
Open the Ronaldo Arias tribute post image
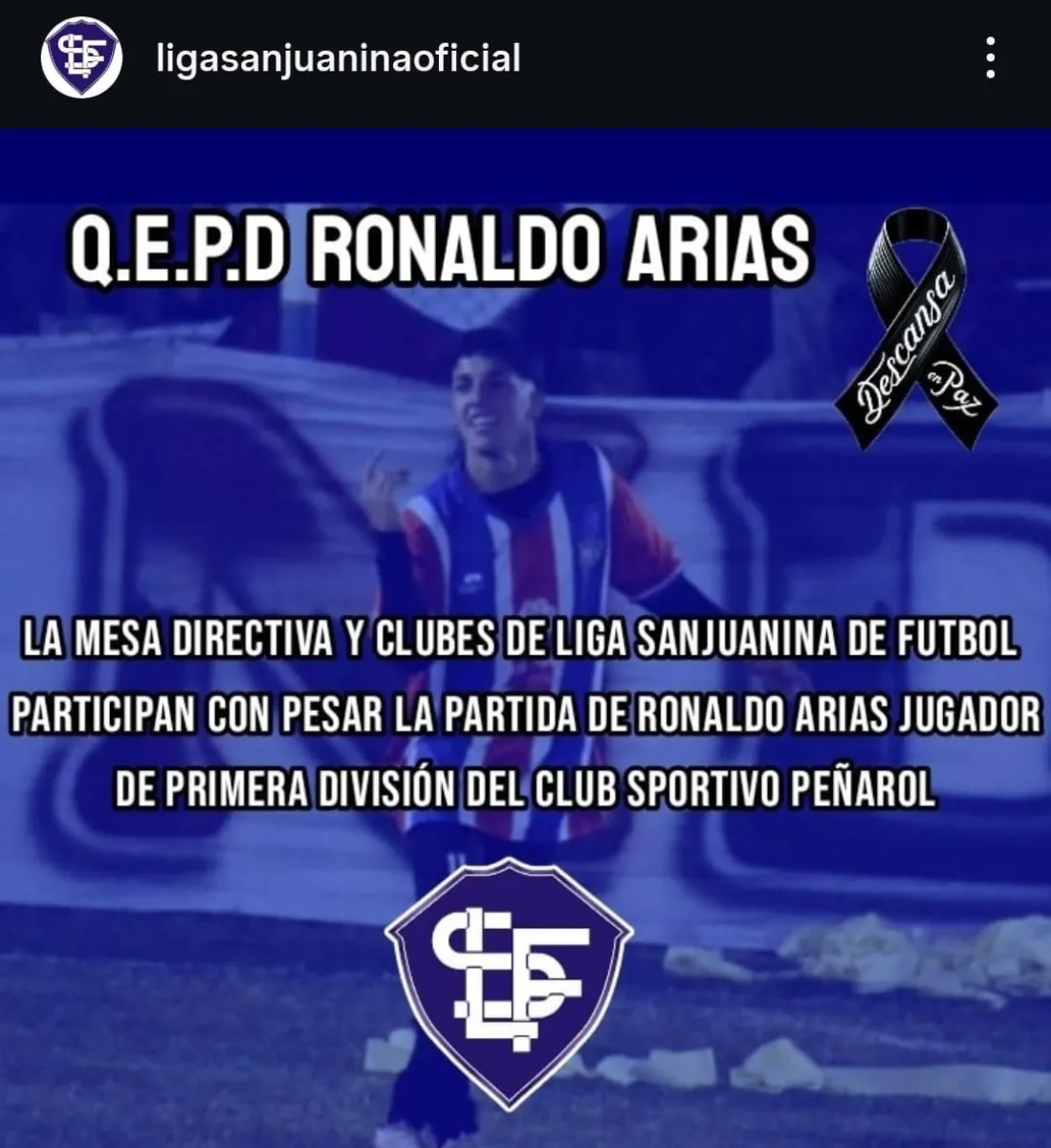click(525, 638)
